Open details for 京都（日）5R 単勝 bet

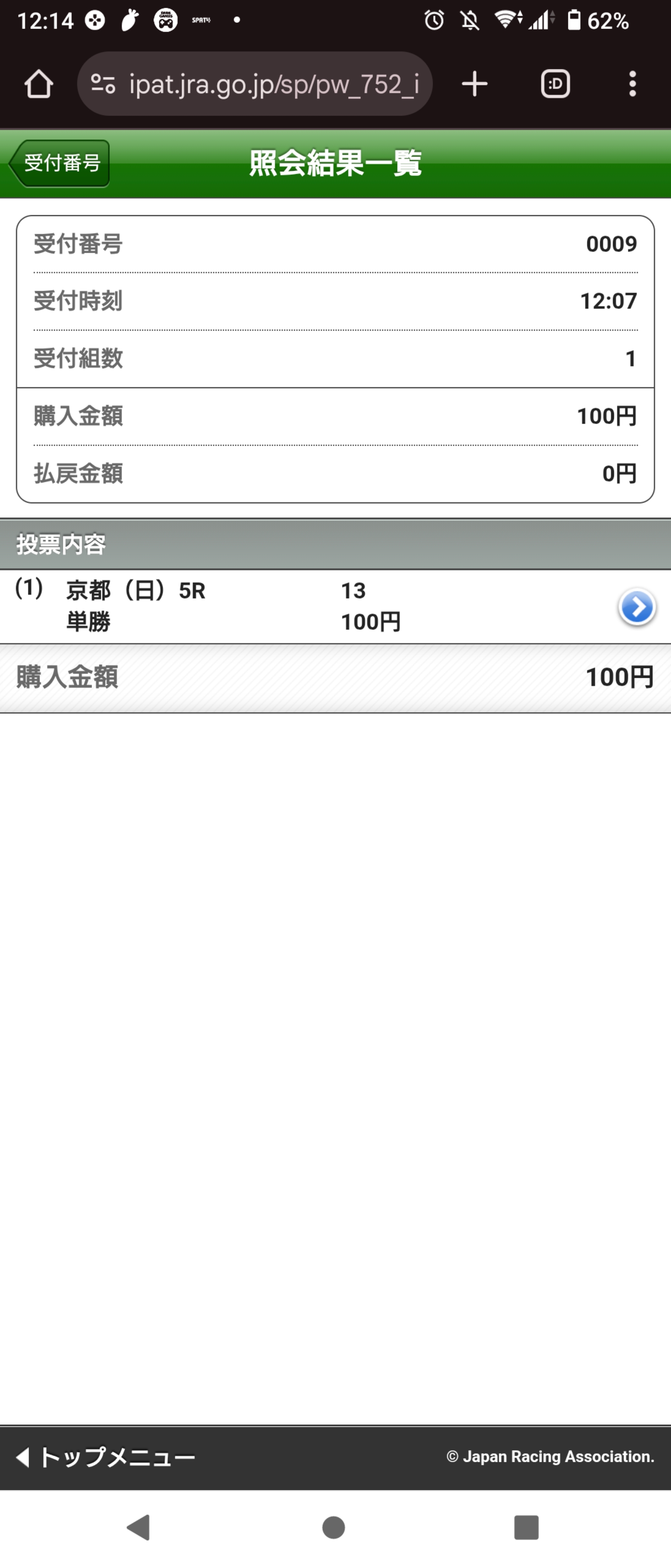coord(636,607)
